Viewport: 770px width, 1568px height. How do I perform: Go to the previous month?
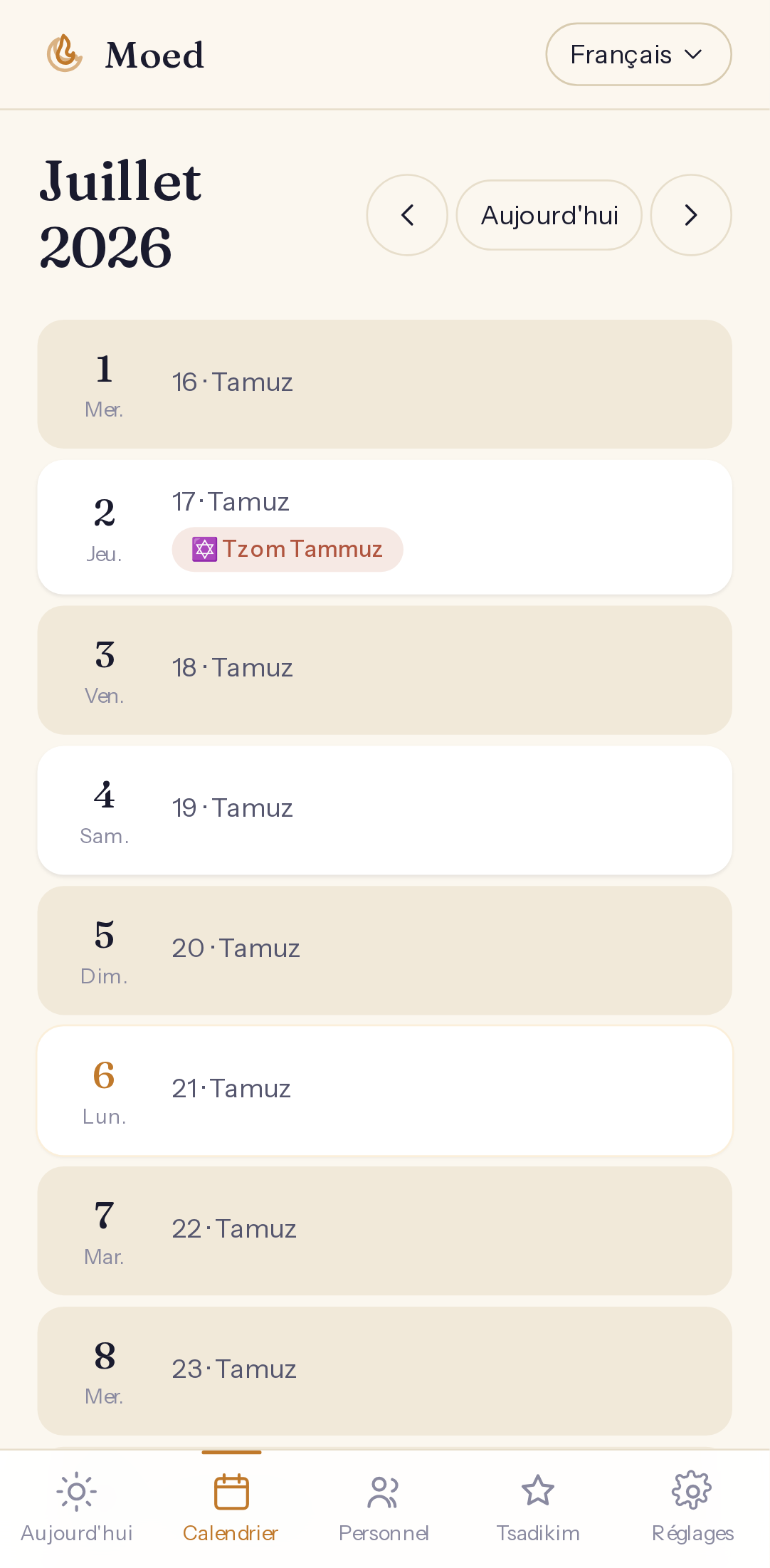(407, 215)
